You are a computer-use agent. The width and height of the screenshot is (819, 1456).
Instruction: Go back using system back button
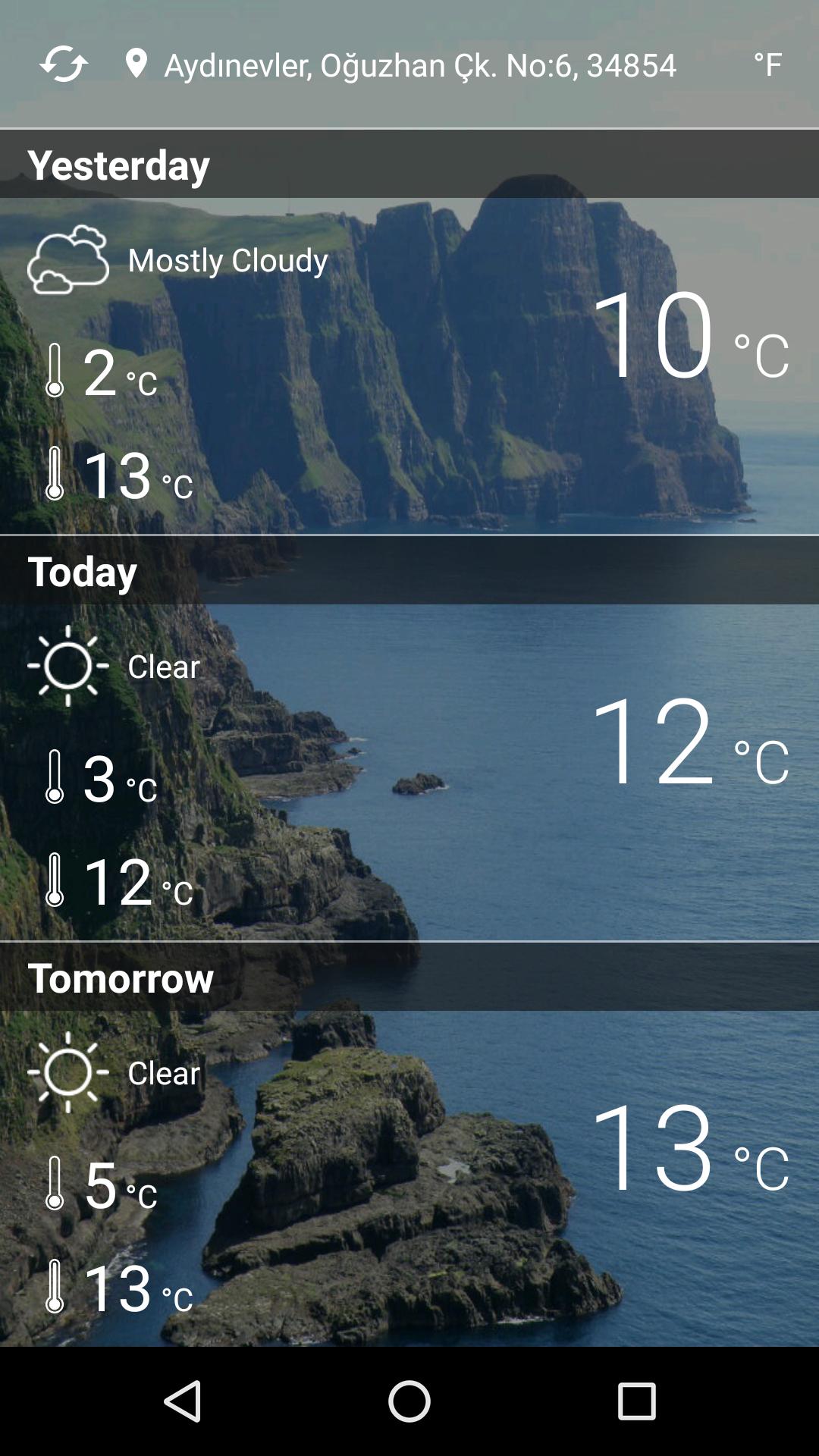tap(182, 1401)
